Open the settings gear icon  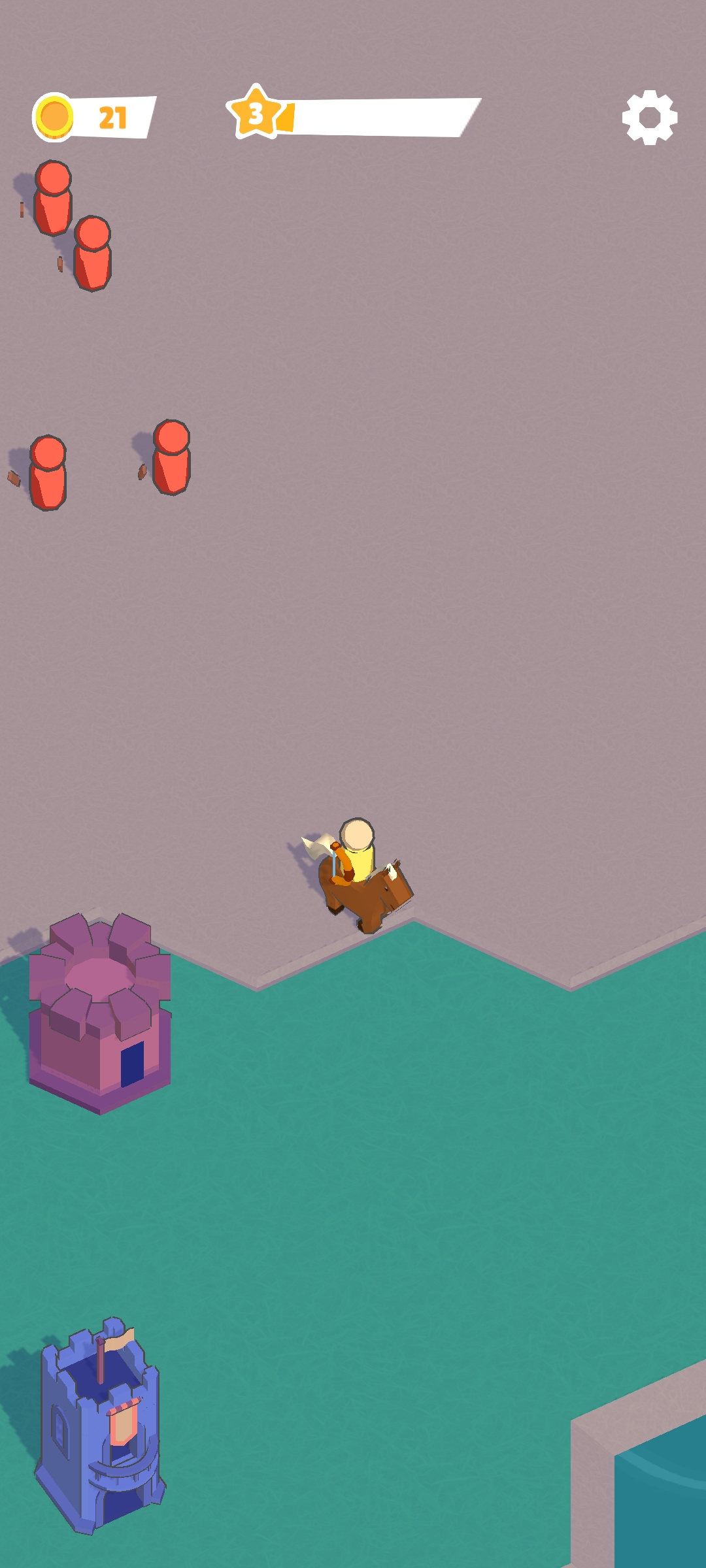tap(649, 118)
